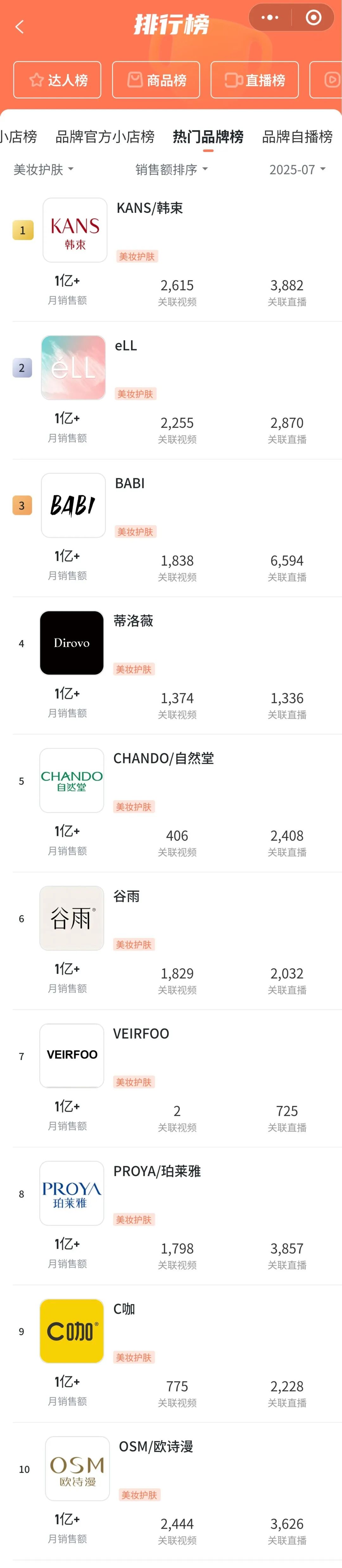The width and height of the screenshot is (342, 1568).
Task: Switch to the 达人榜 ranking
Action: [x=58, y=80]
